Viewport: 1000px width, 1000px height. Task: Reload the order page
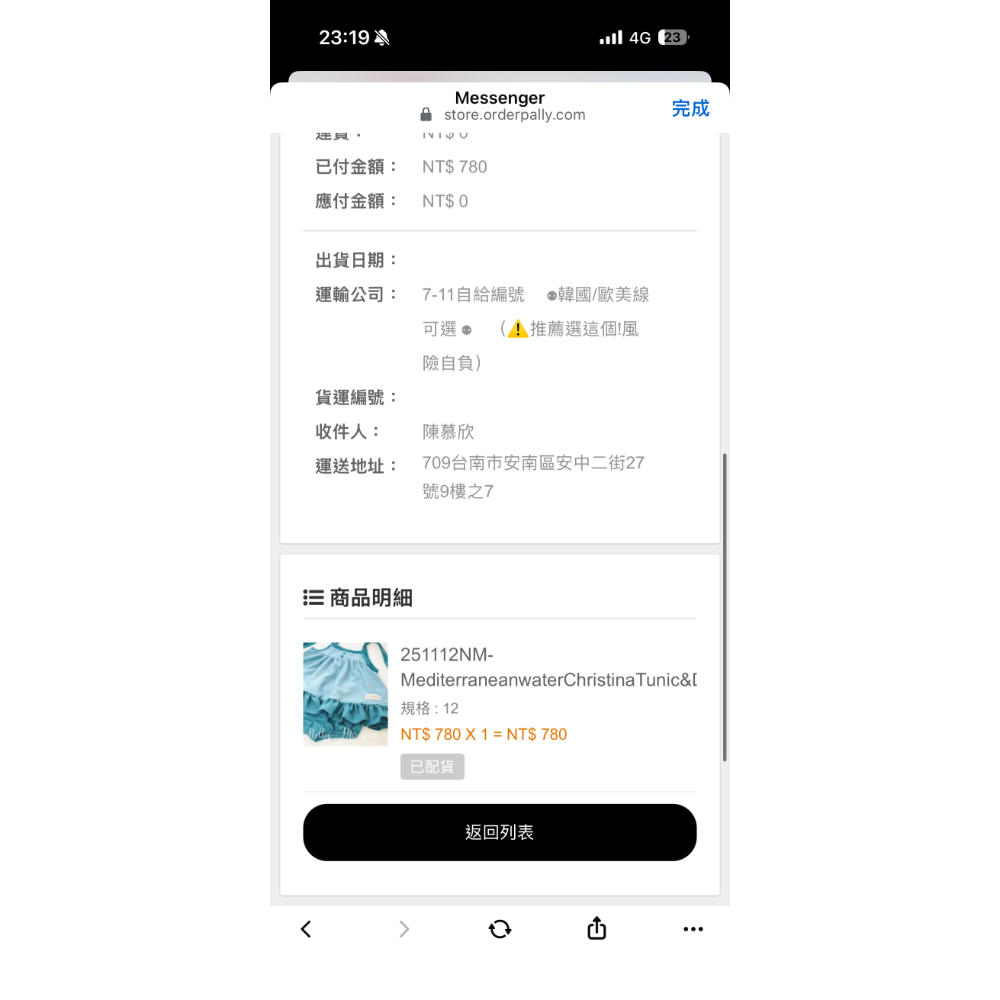click(x=500, y=929)
